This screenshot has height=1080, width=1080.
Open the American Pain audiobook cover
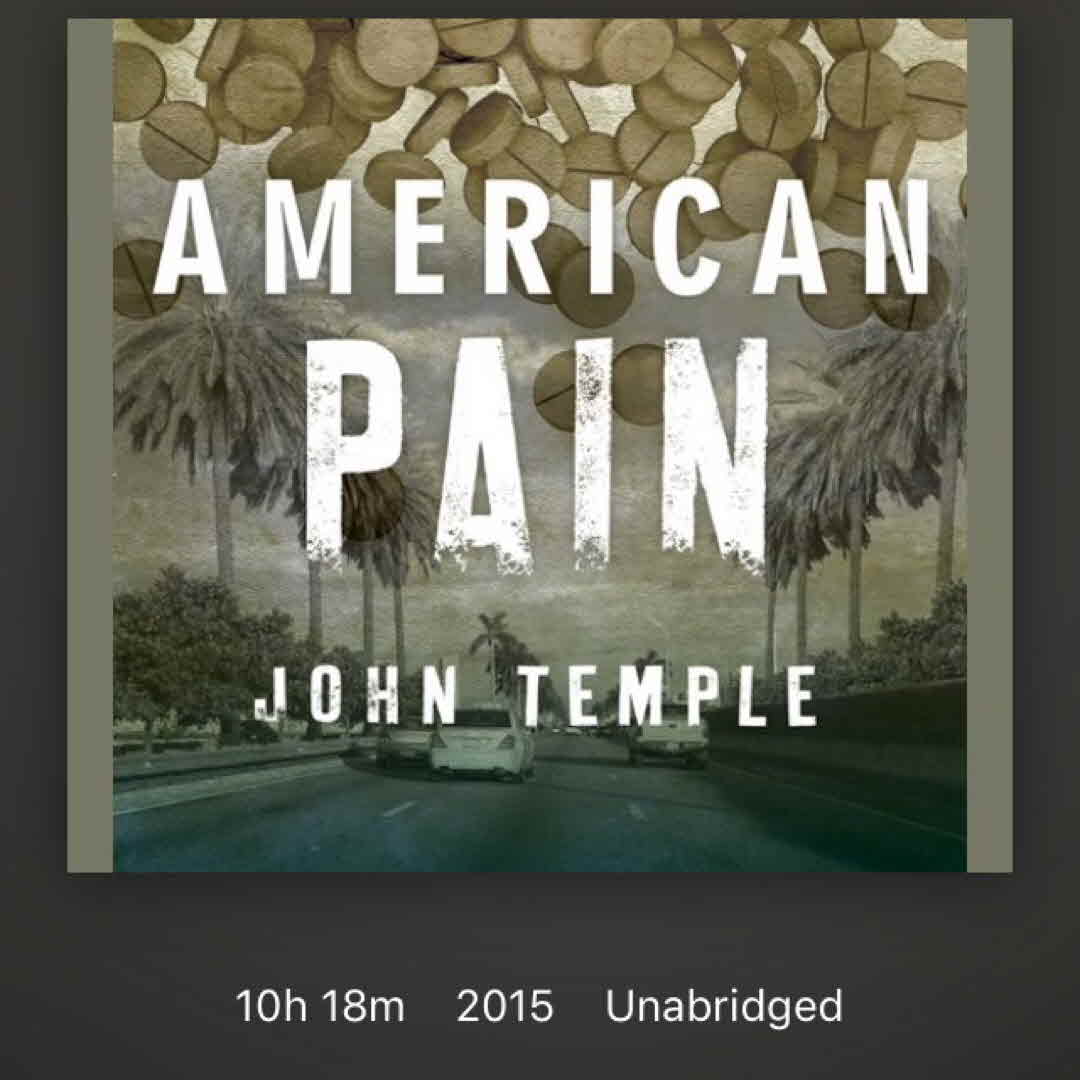[540, 445]
